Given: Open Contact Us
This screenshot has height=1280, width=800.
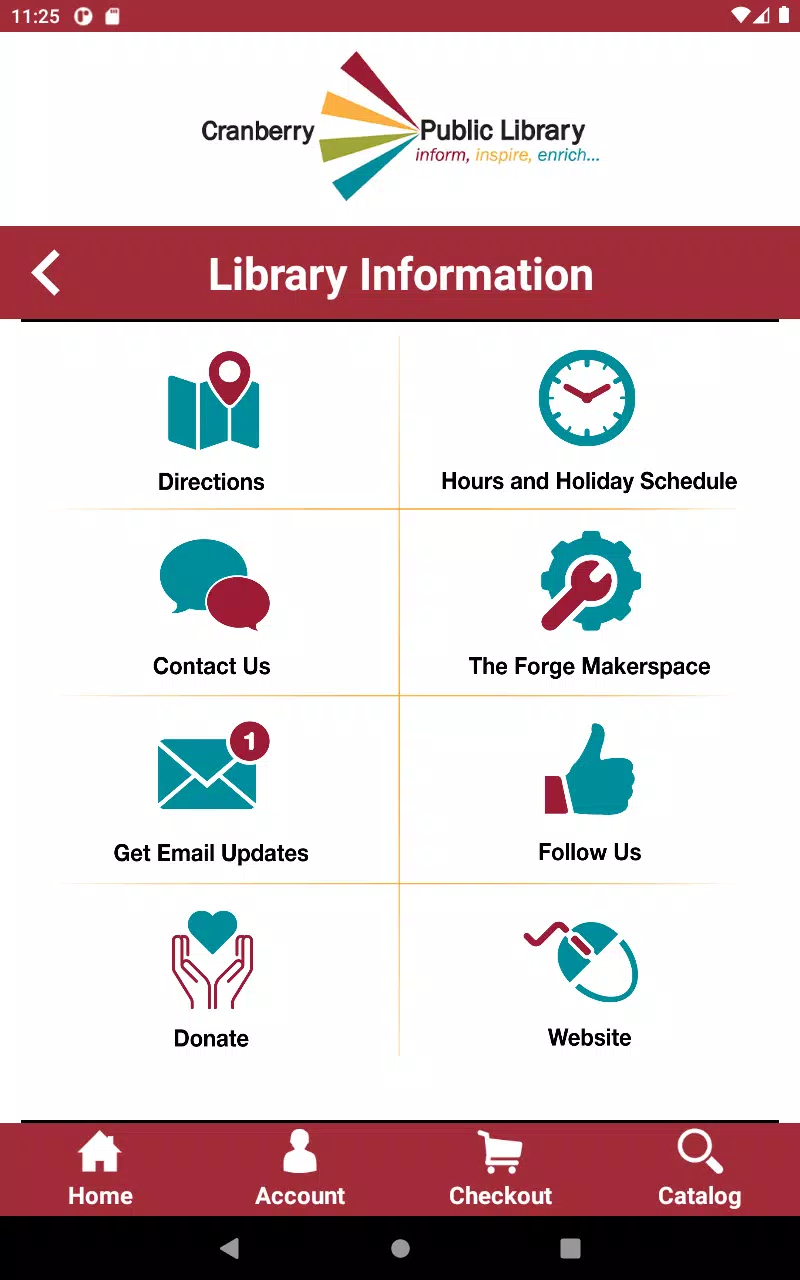Looking at the screenshot, I should pos(211,604).
